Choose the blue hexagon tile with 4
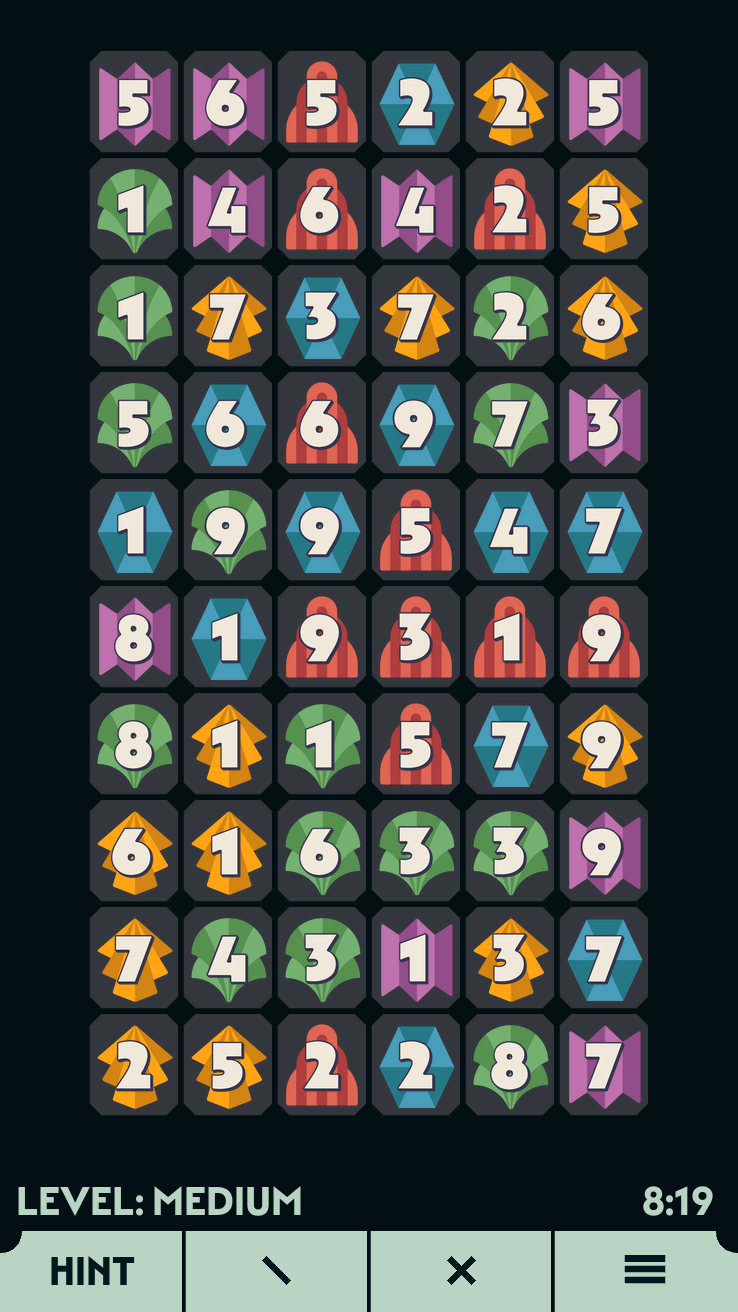This screenshot has height=1312, width=738. point(509,530)
